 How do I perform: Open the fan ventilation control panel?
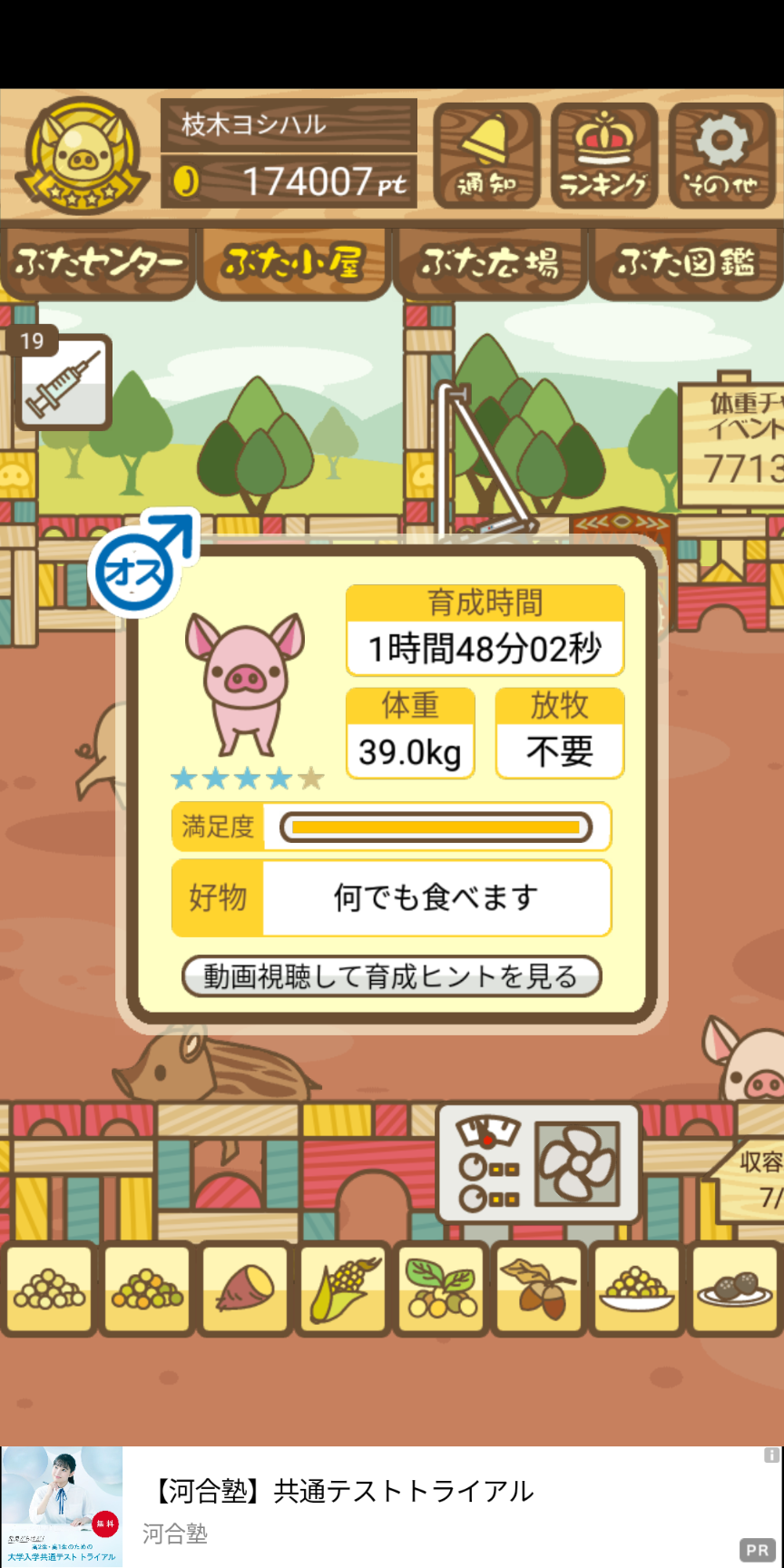tap(539, 1163)
